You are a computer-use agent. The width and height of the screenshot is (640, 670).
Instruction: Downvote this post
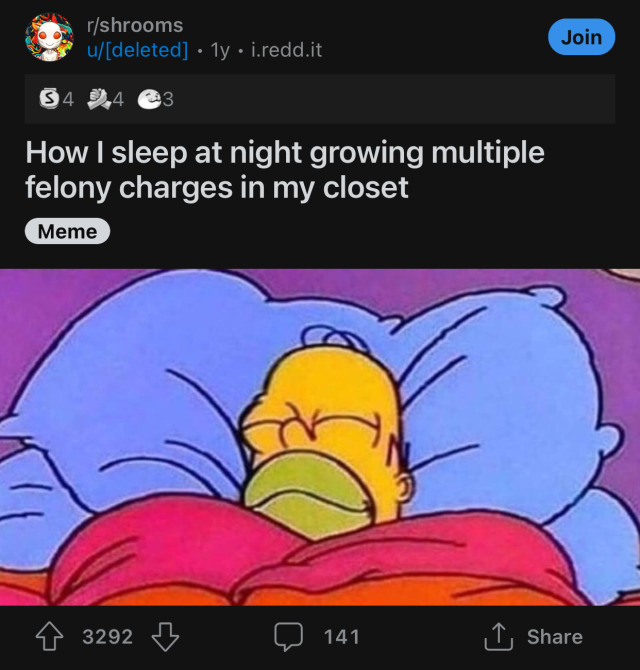pyautogui.click(x=166, y=636)
